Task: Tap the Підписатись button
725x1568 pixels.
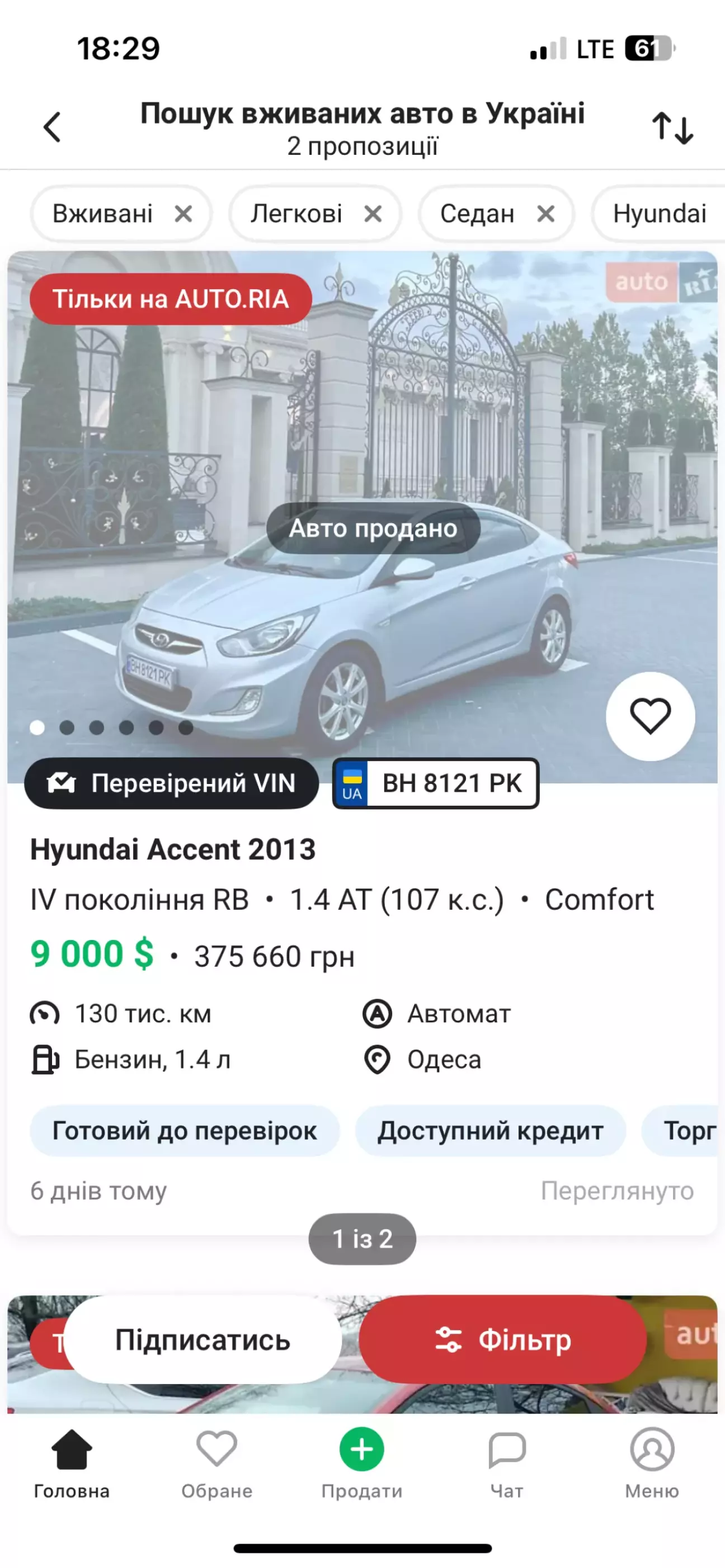Action: [203, 1340]
